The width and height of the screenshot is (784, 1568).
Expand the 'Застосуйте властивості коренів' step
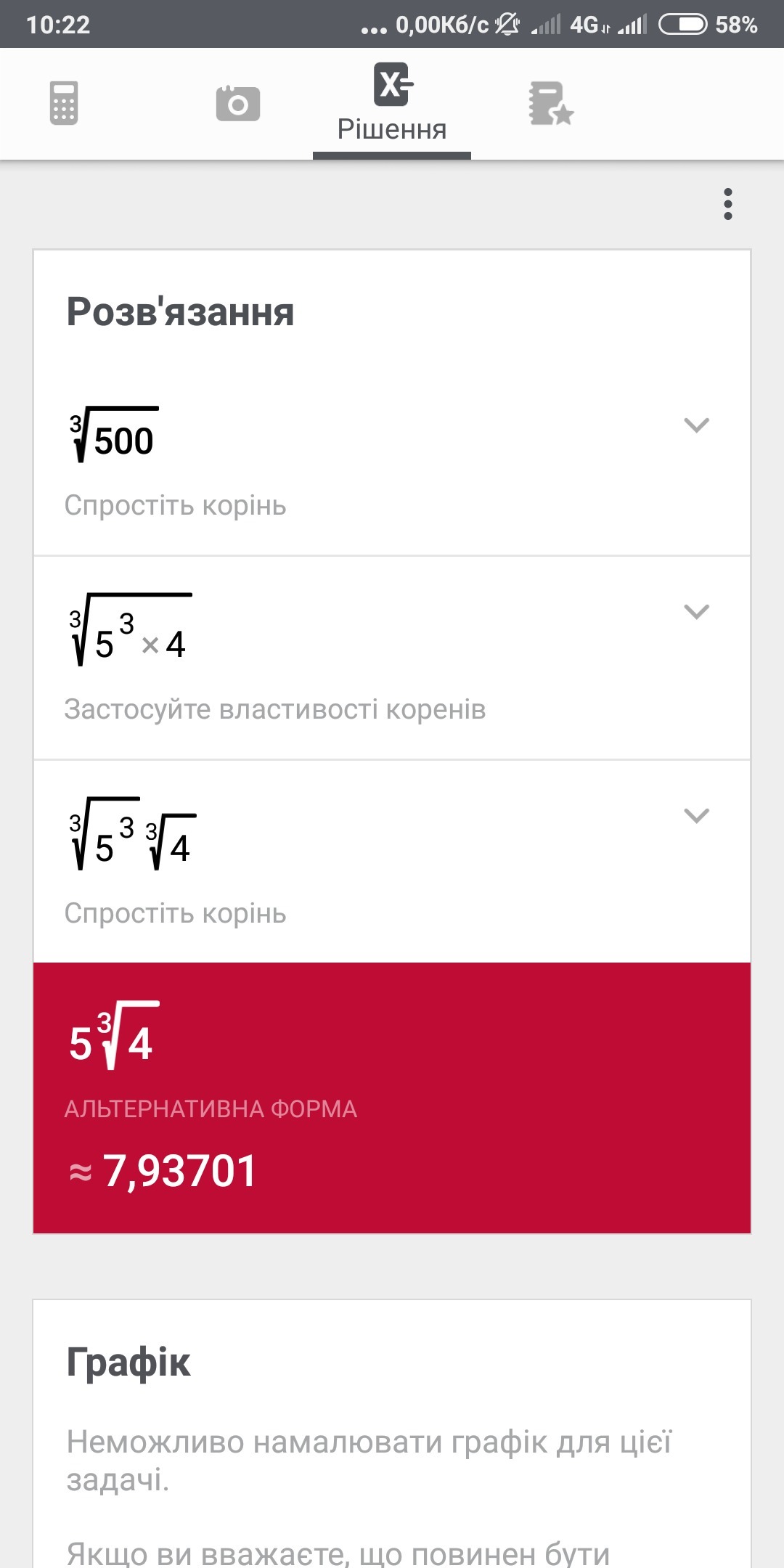click(x=696, y=612)
